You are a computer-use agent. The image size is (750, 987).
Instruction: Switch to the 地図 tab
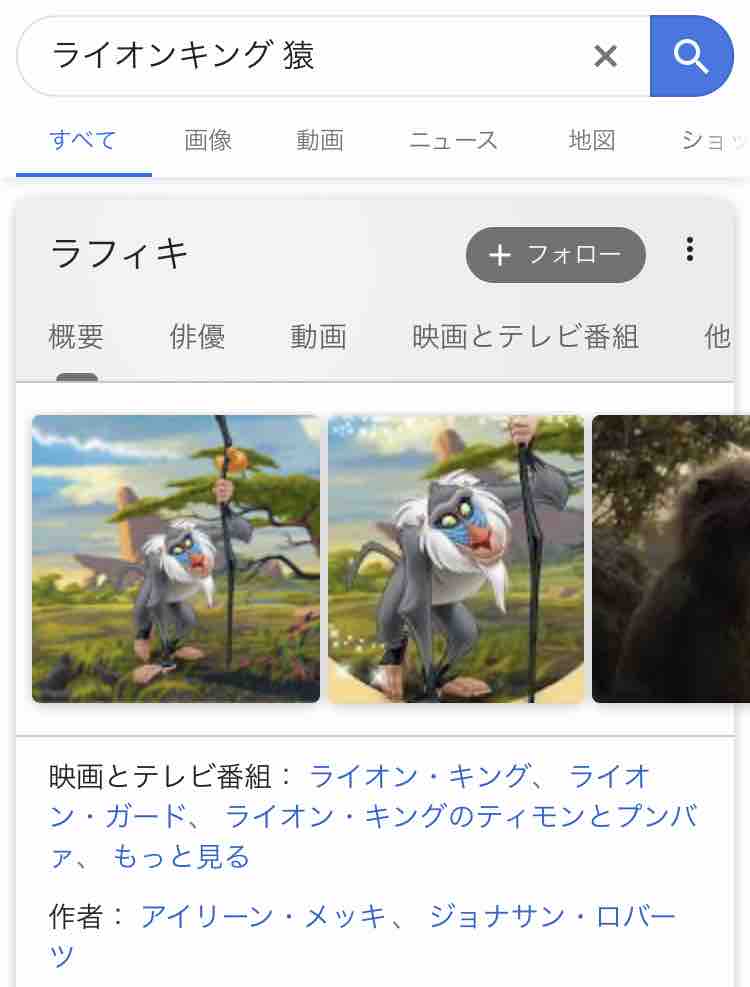pyautogui.click(x=590, y=141)
